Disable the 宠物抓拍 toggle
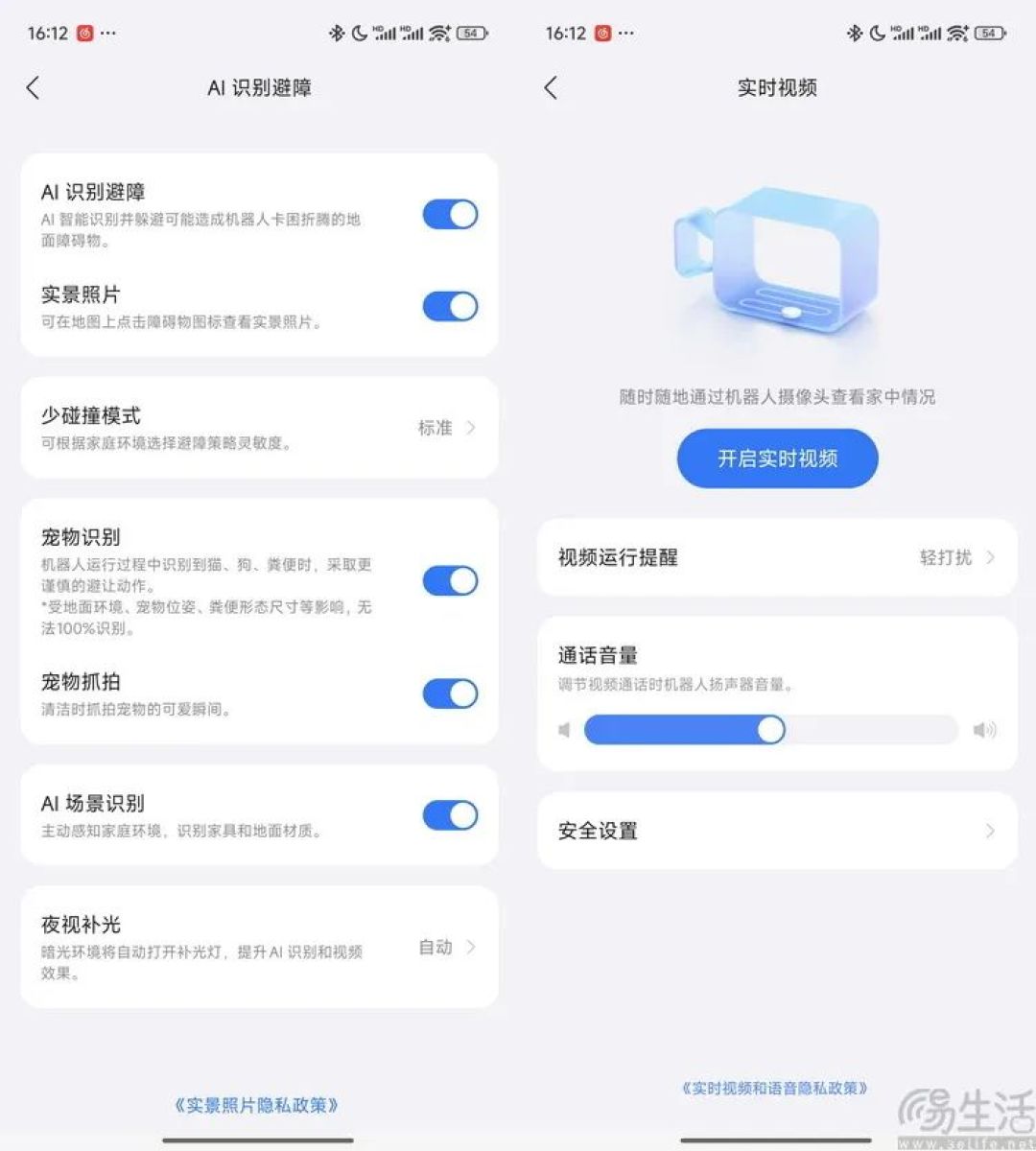1036x1151 pixels. click(x=449, y=693)
